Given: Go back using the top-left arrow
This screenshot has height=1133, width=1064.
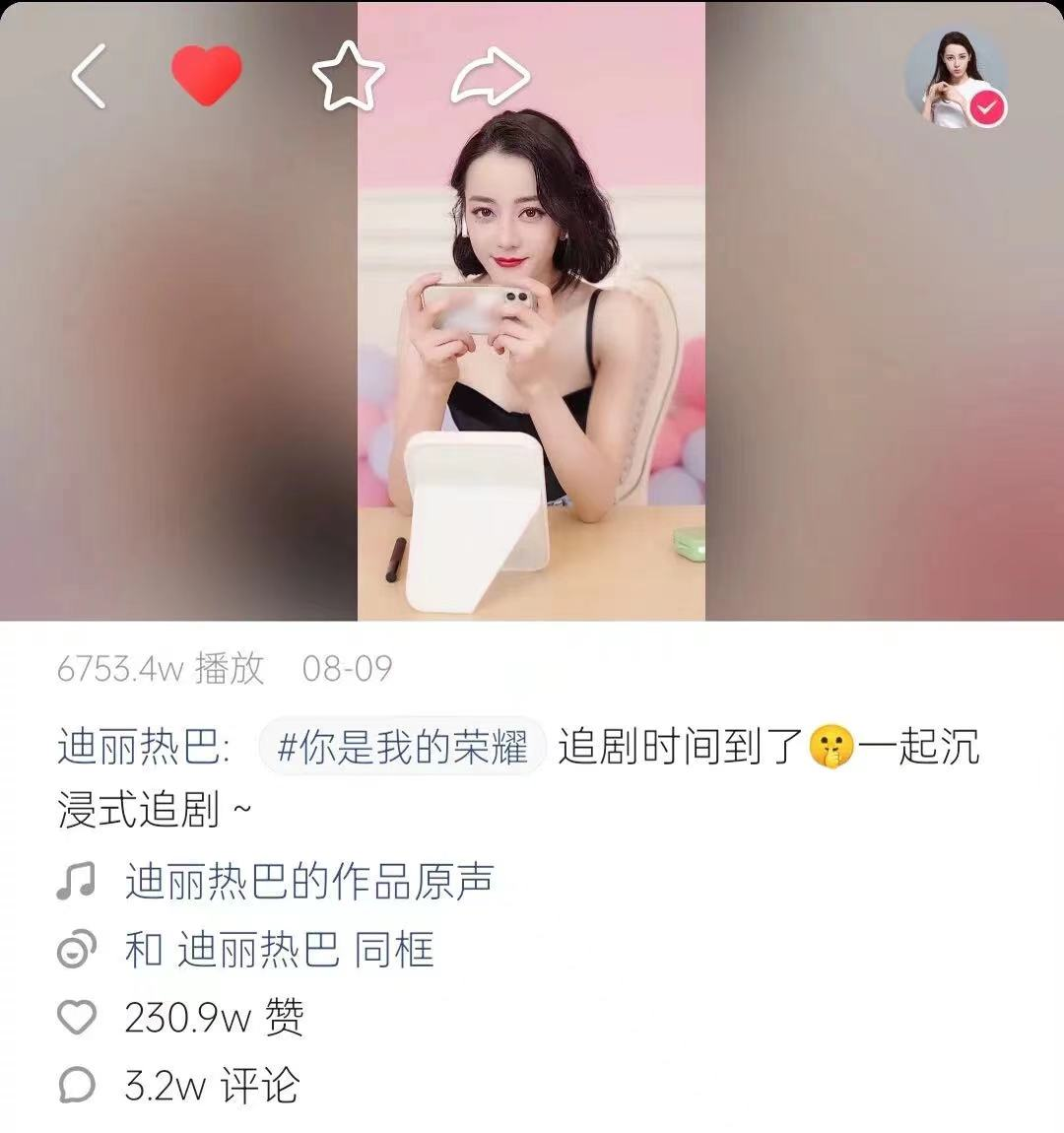Looking at the screenshot, I should (x=89, y=76).
